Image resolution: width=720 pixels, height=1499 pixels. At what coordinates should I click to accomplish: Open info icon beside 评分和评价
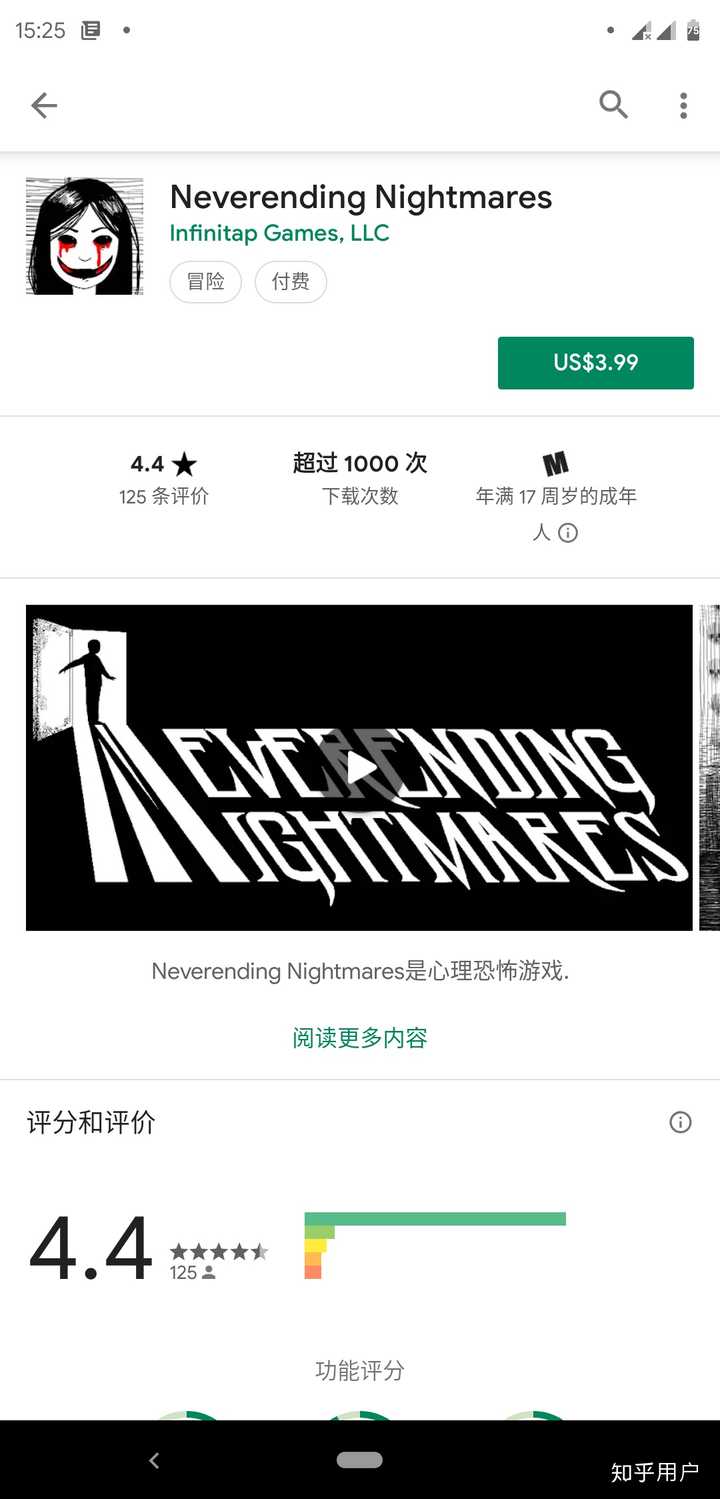tap(680, 1122)
